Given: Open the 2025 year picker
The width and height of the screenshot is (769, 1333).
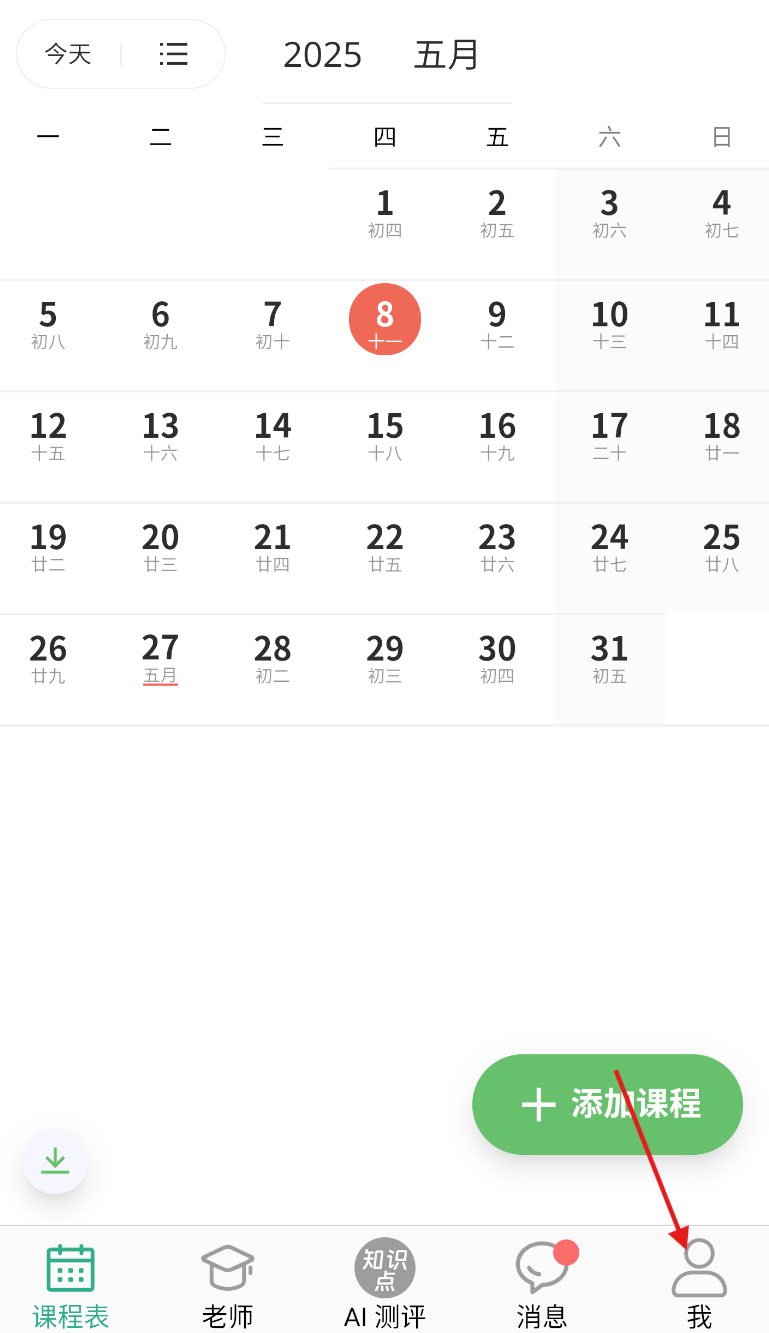Looking at the screenshot, I should tap(322, 54).
